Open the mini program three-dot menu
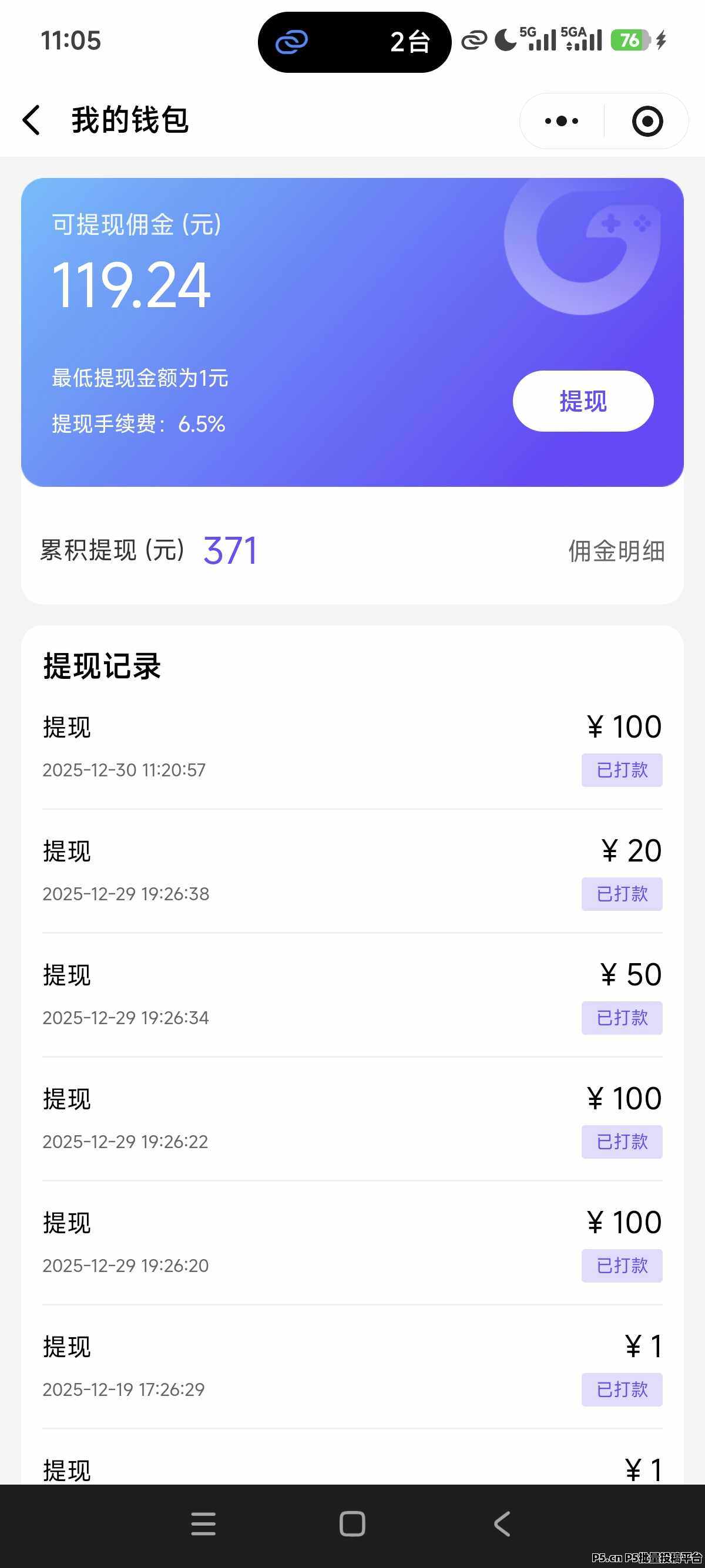 (x=561, y=121)
